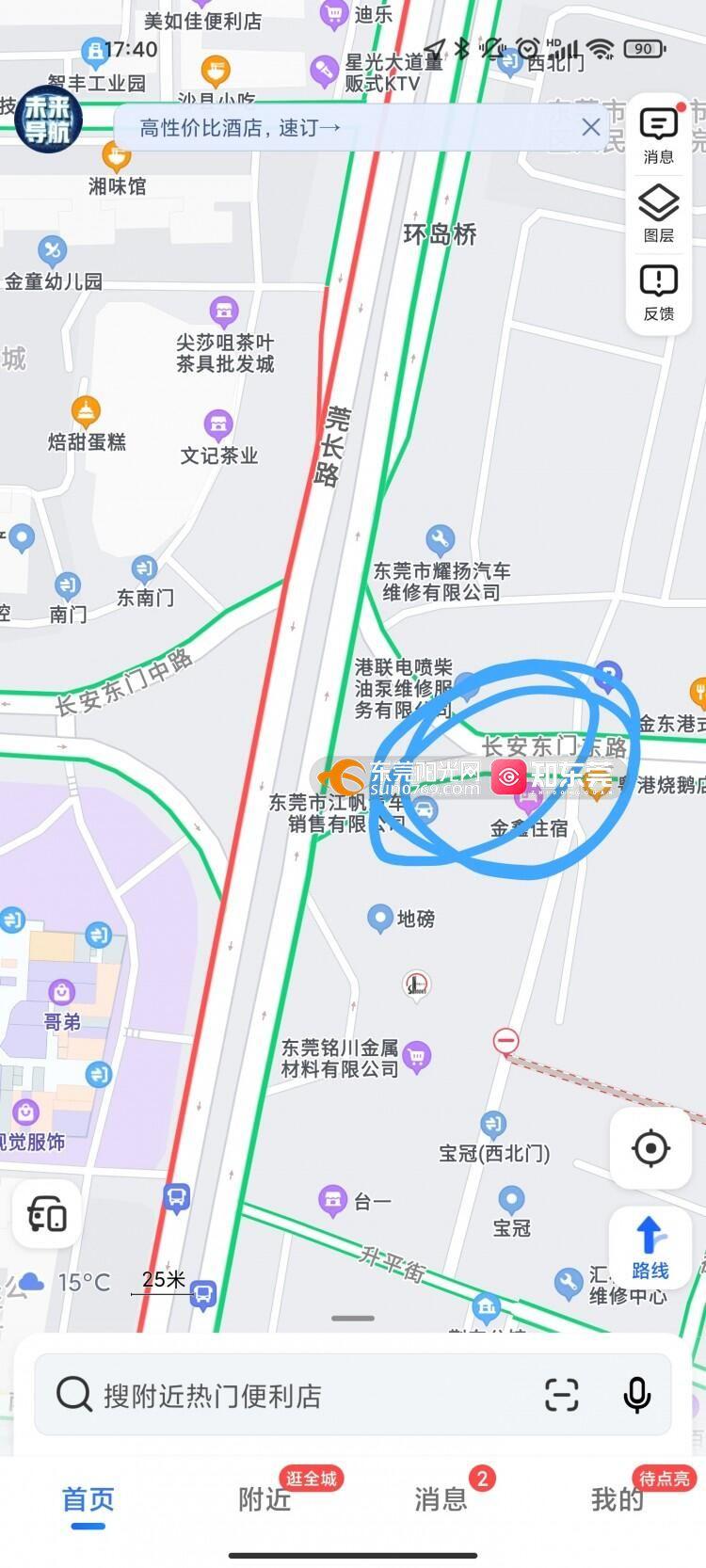The height and width of the screenshot is (1568, 706).
Task: Dismiss the hotel booking banner
Action: [x=590, y=127]
